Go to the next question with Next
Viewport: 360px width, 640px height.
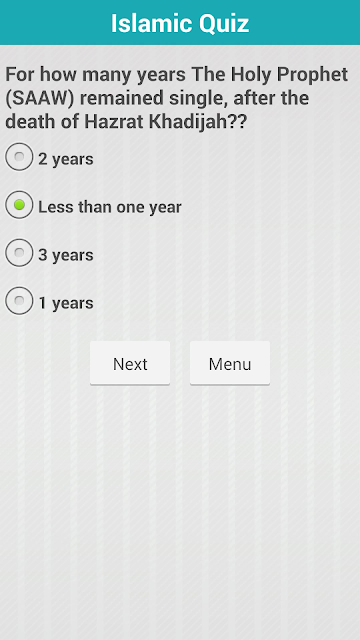pos(130,363)
